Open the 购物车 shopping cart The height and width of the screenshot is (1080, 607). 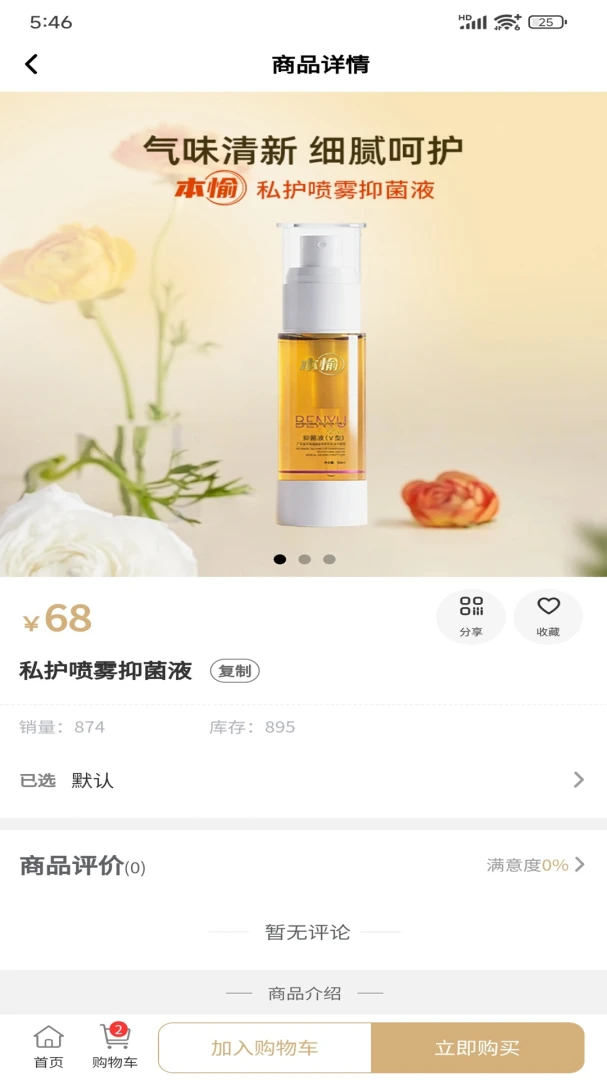(x=115, y=1047)
